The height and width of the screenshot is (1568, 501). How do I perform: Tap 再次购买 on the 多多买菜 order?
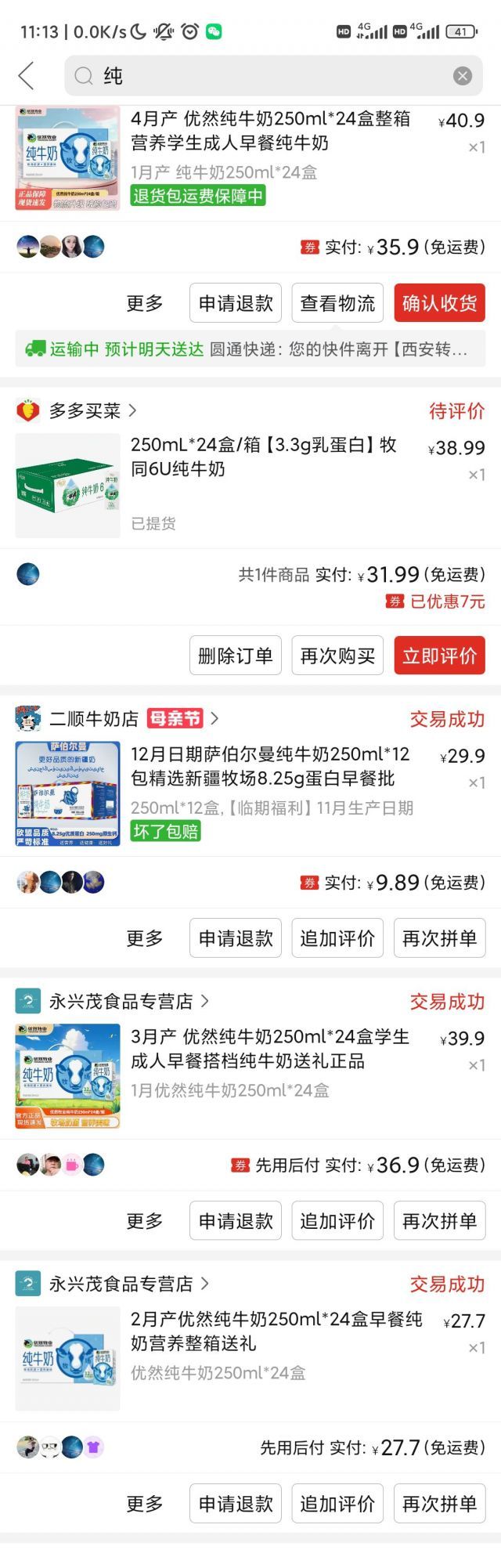[337, 656]
